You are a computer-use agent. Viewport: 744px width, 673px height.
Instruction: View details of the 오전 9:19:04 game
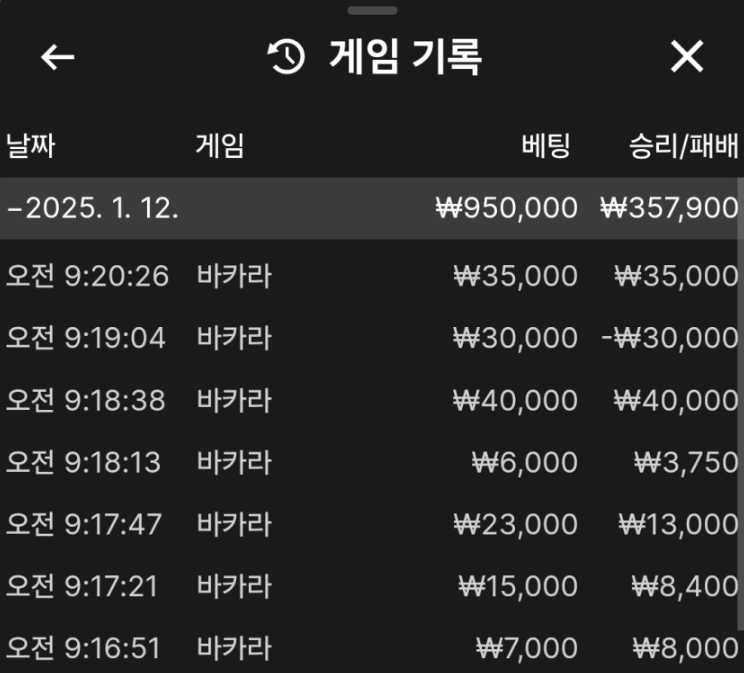click(370, 338)
